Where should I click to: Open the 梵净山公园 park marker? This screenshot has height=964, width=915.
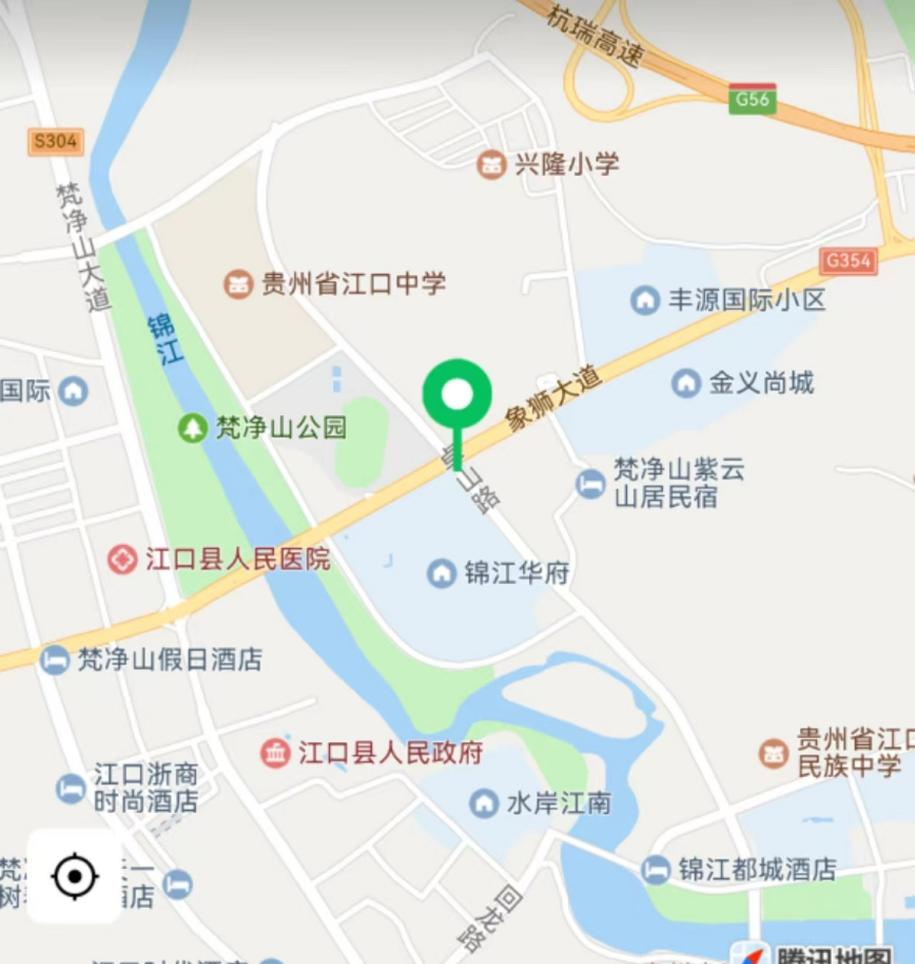click(192, 429)
